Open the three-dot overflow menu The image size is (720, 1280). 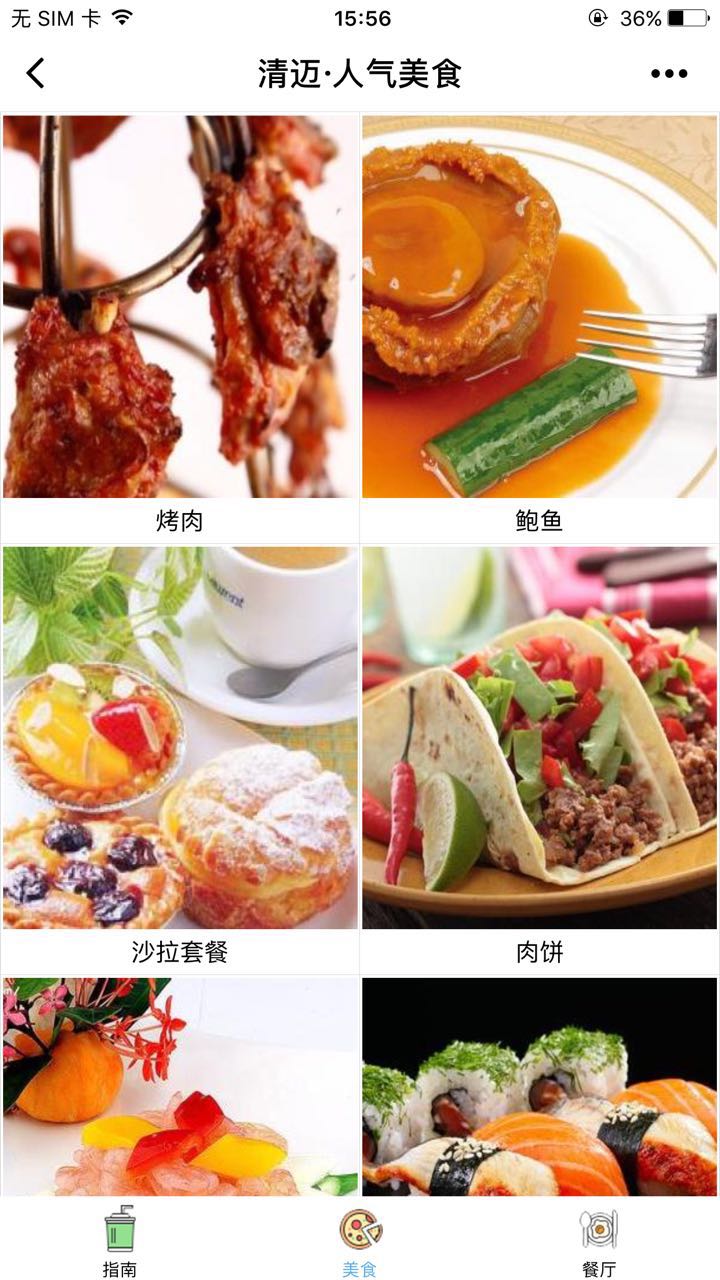tap(669, 73)
